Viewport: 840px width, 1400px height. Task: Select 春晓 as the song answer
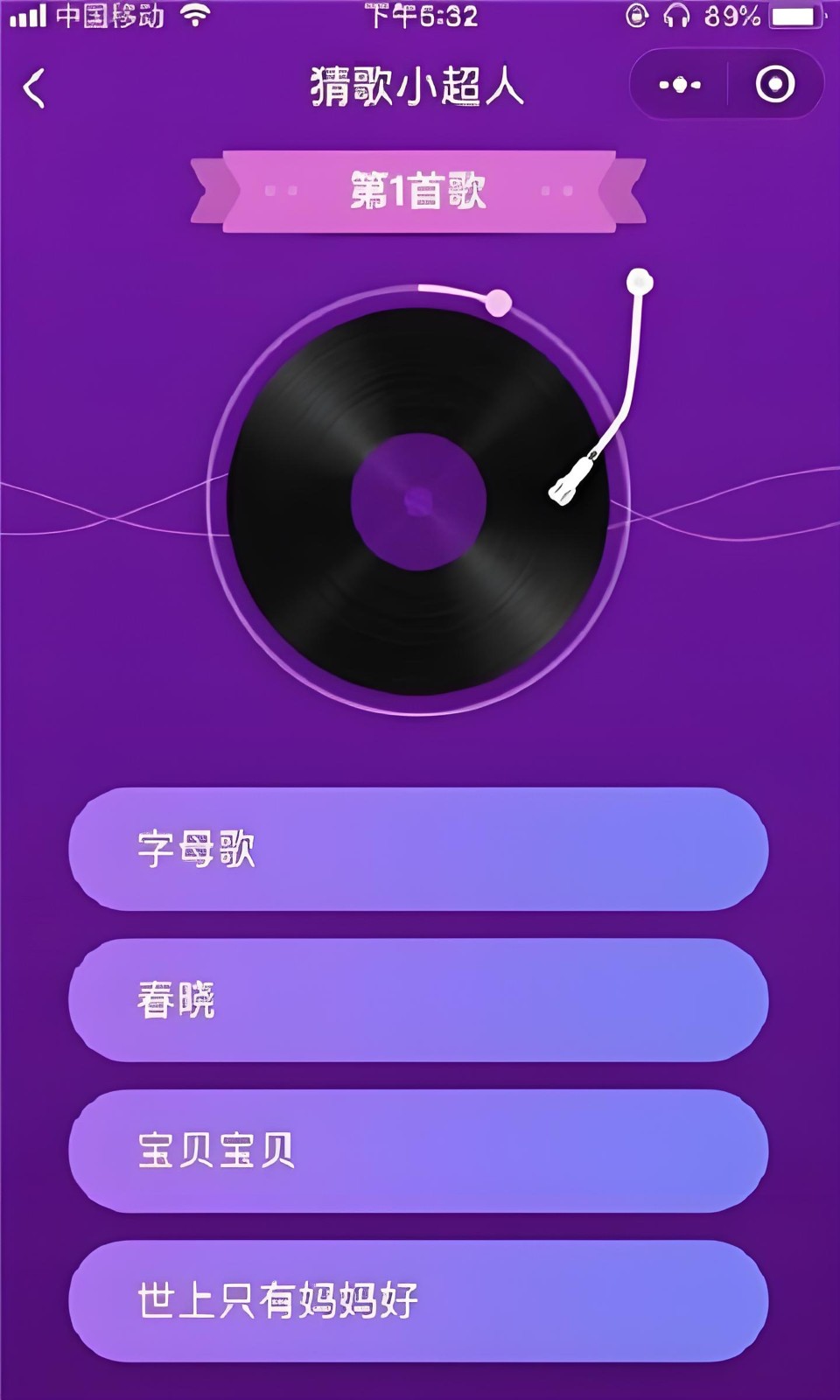(x=418, y=1000)
